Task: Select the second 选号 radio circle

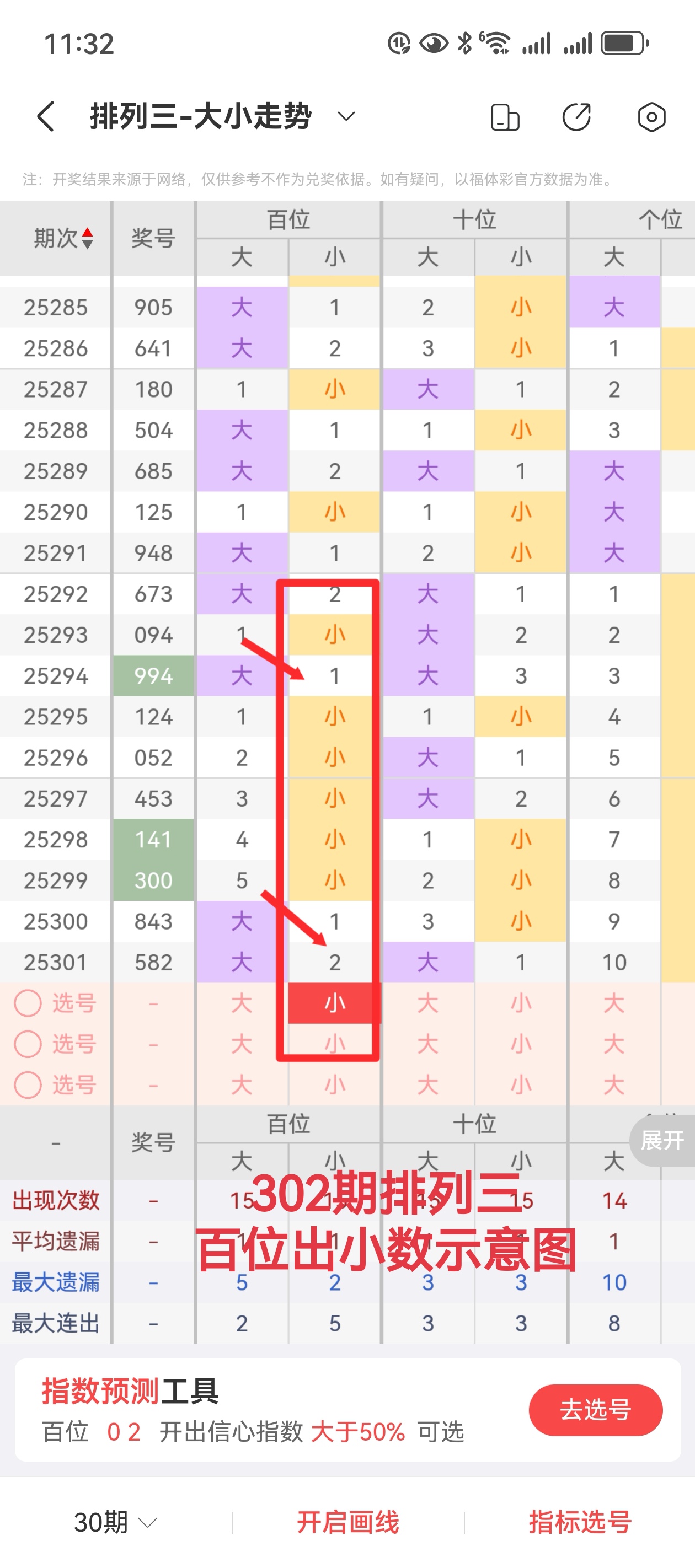Action: [27, 1044]
